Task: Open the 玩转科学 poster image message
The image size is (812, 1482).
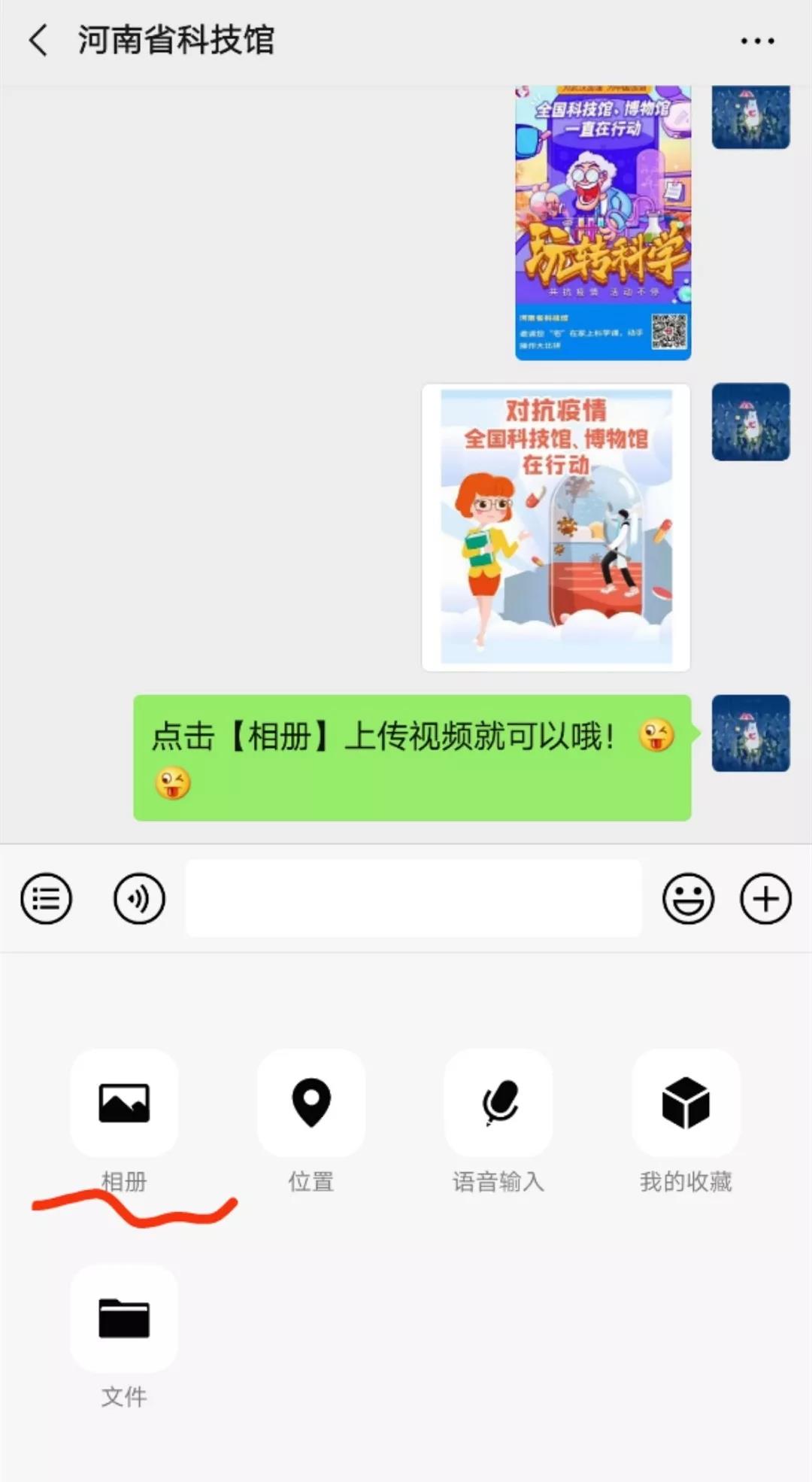Action: click(x=602, y=223)
